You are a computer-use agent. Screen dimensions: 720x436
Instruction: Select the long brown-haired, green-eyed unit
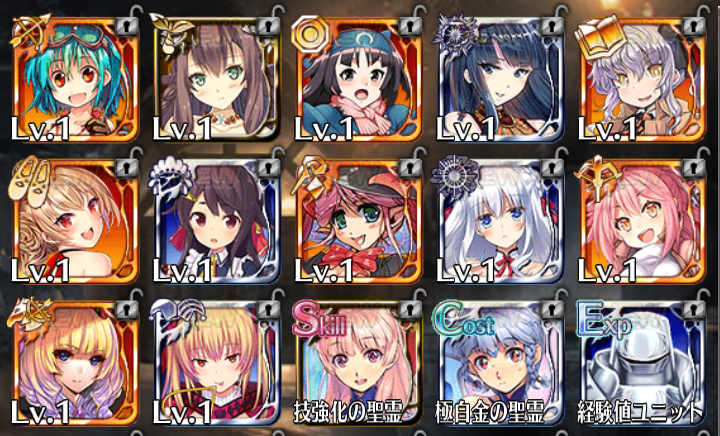pos(215,76)
